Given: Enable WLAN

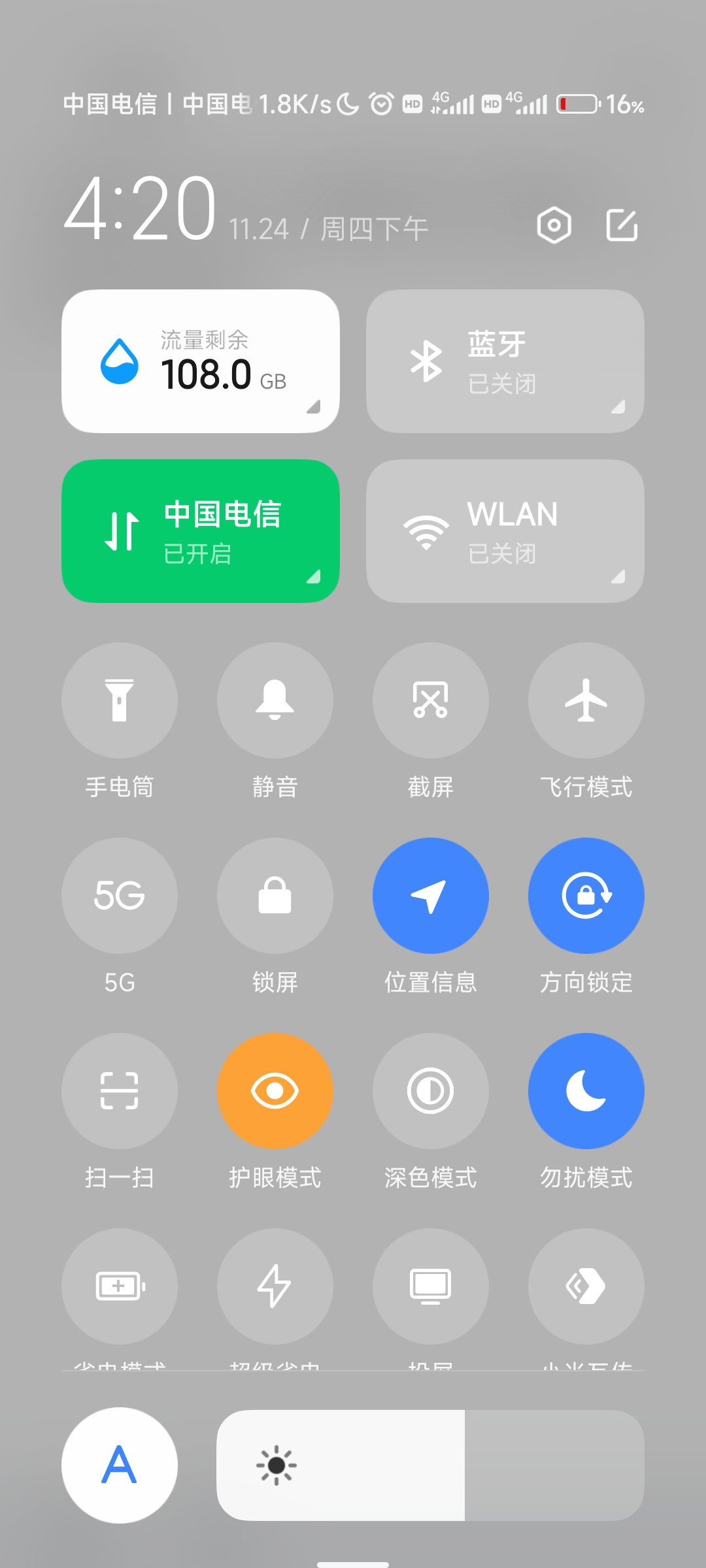Looking at the screenshot, I should click(x=505, y=531).
